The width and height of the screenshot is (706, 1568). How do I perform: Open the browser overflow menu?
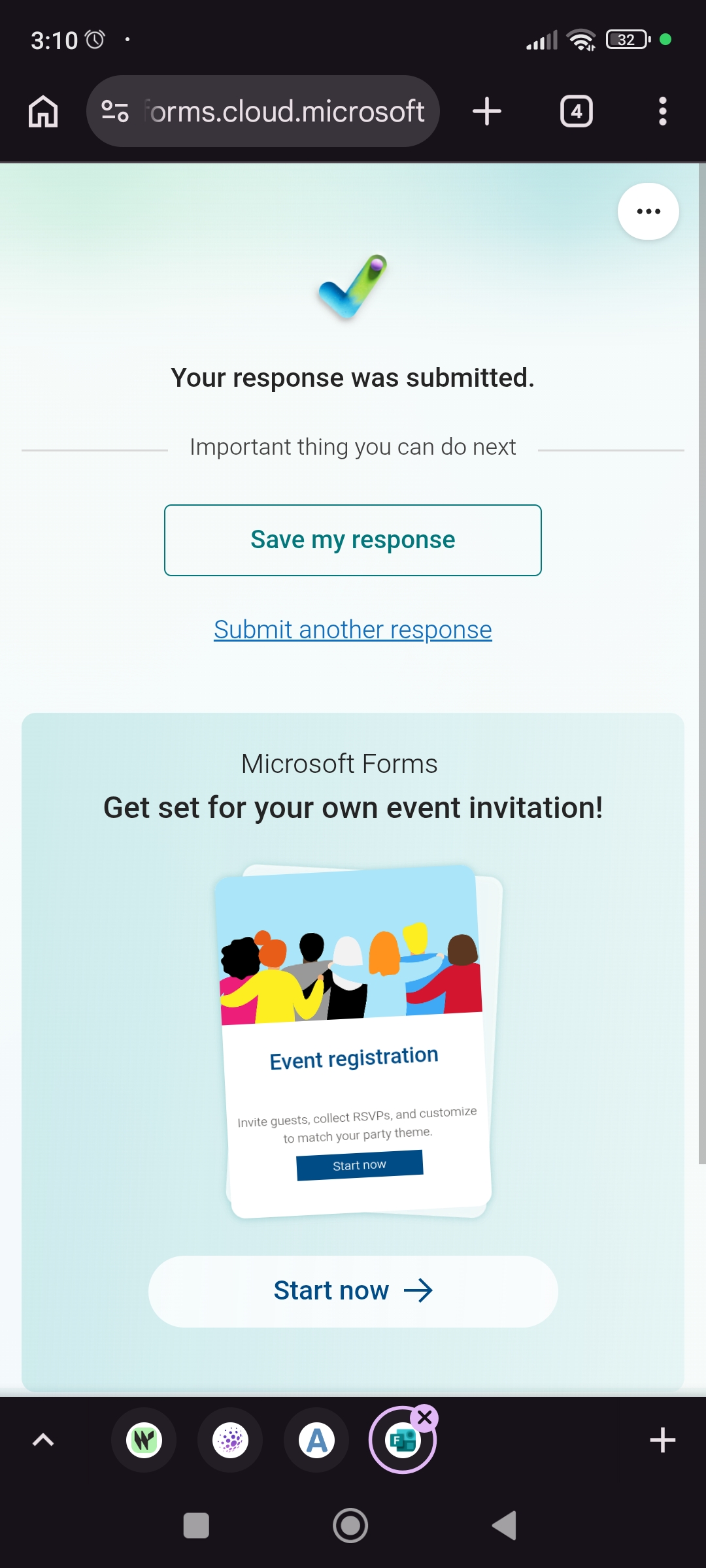pyautogui.click(x=662, y=111)
